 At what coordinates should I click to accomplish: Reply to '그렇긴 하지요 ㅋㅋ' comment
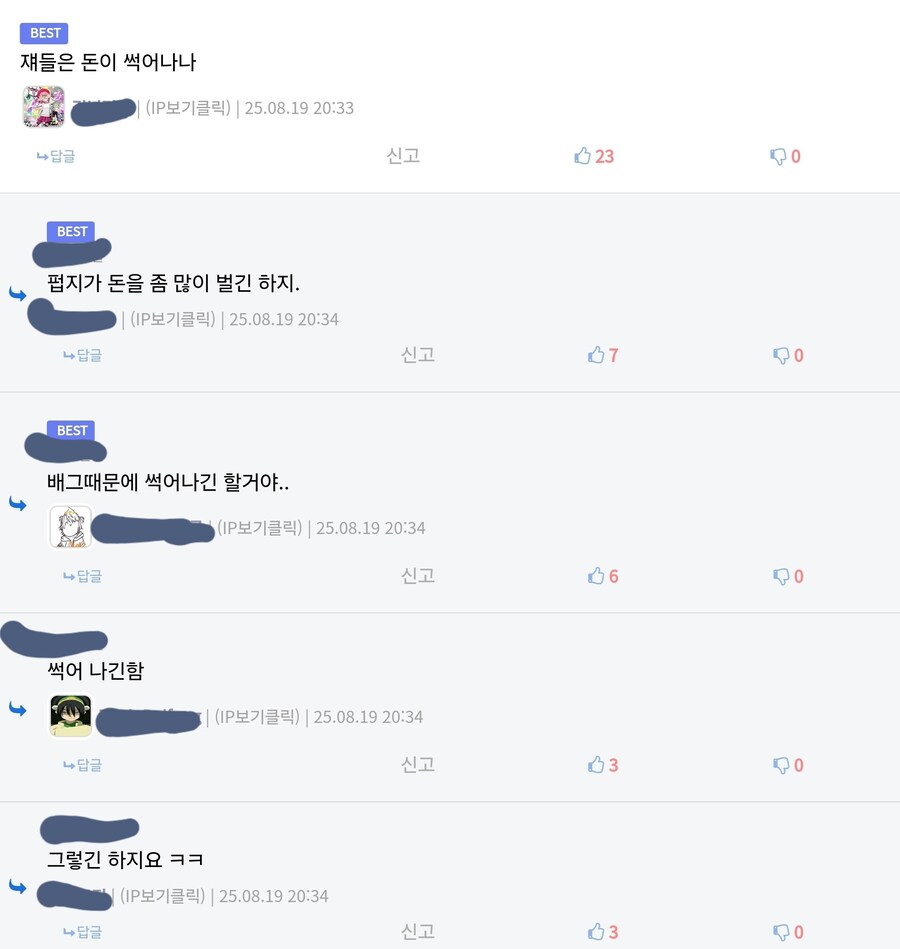82,932
